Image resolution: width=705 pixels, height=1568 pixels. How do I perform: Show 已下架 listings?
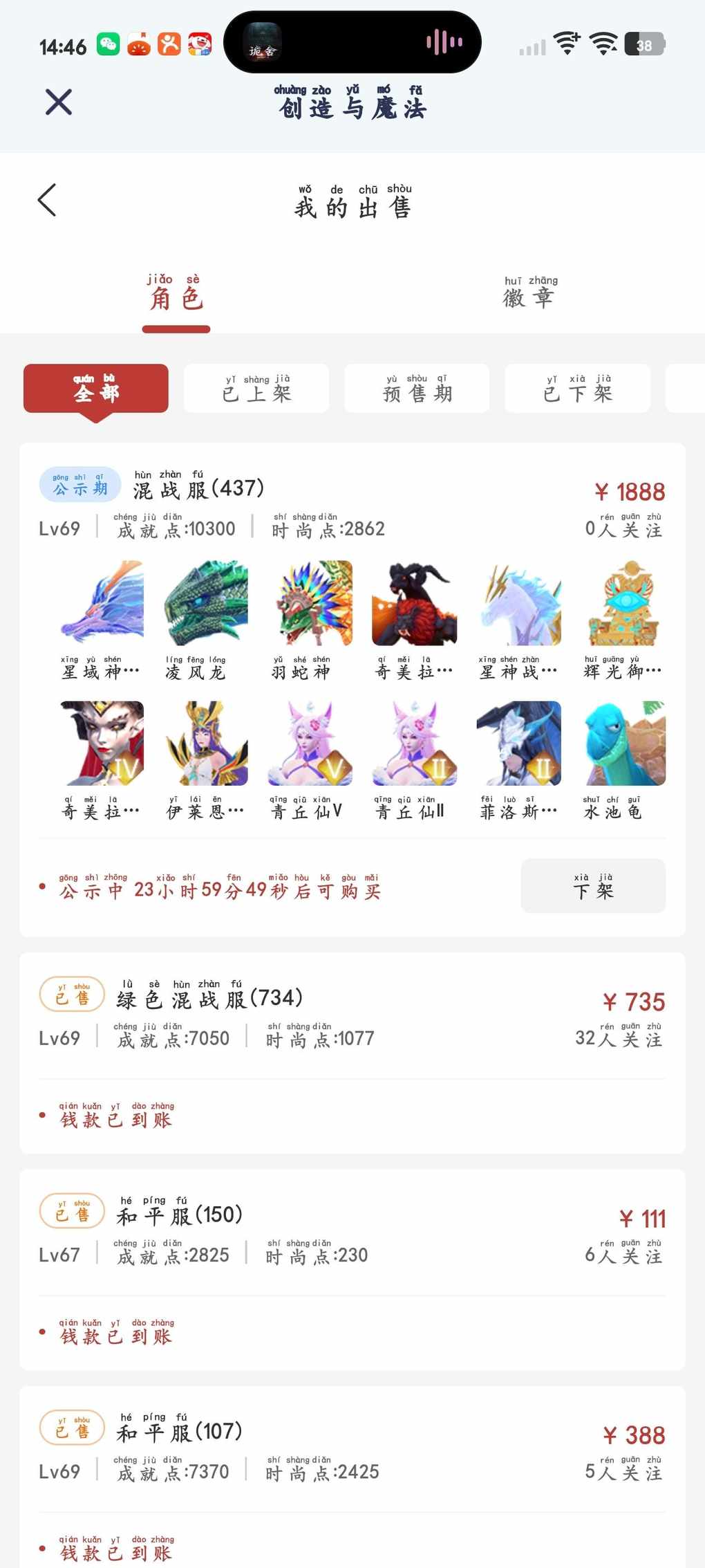(x=577, y=389)
